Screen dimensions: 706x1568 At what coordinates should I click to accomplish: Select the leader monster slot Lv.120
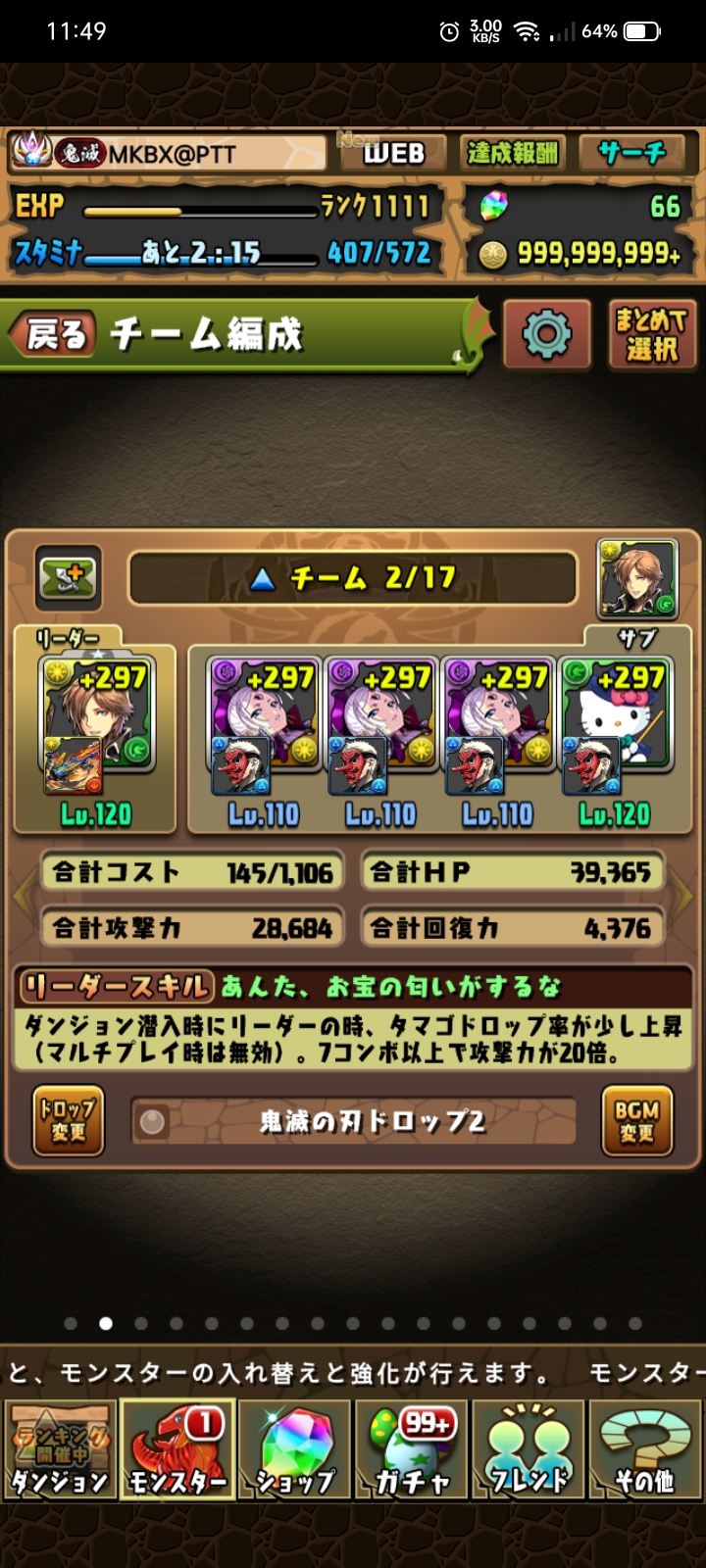point(96,725)
